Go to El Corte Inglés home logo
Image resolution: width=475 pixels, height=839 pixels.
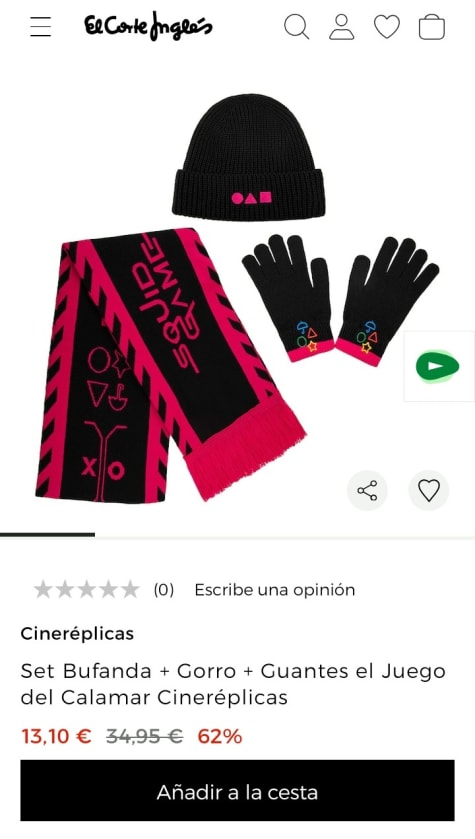[x=148, y=26]
